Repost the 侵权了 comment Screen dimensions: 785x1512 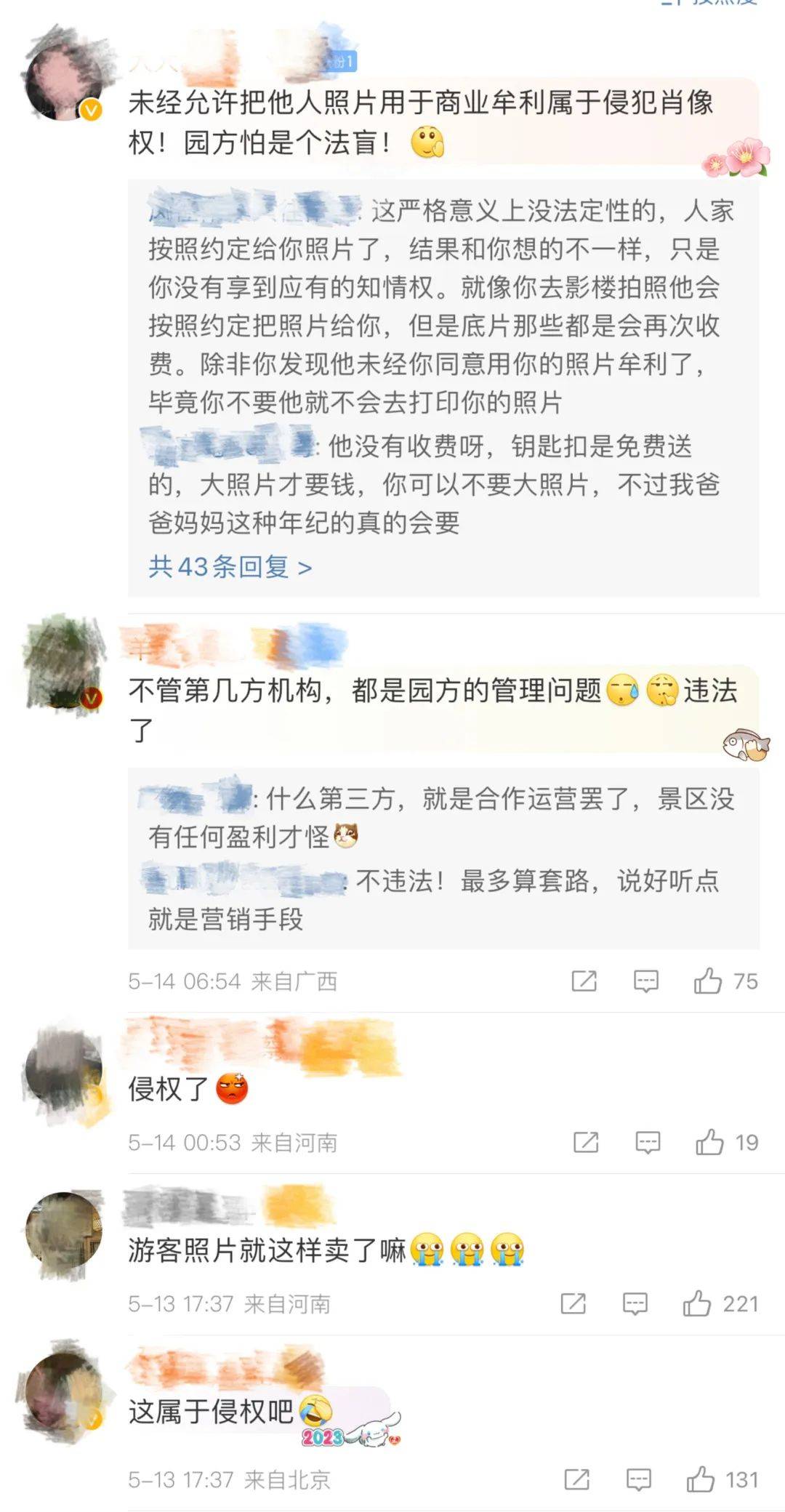point(586,1142)
